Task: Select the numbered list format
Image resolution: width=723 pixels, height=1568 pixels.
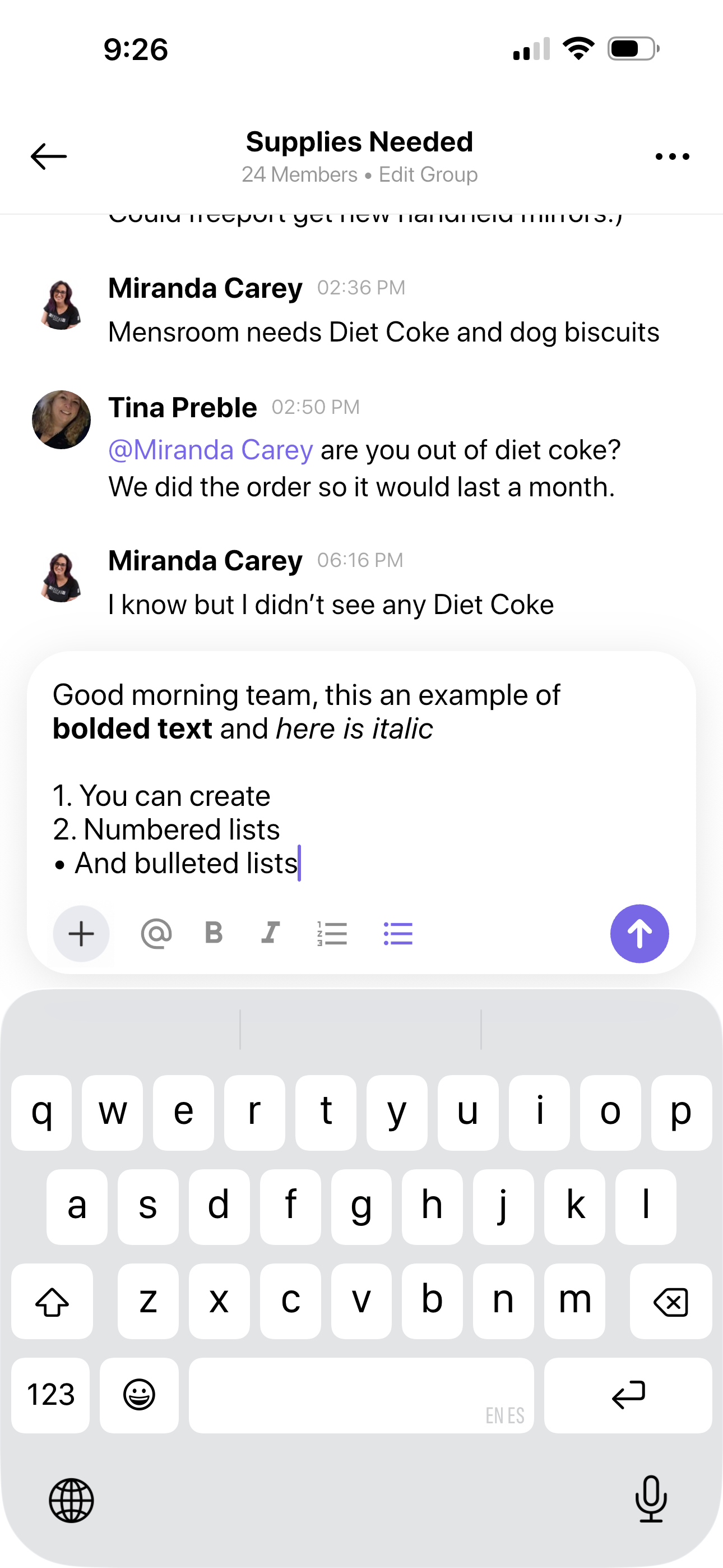Action: pos(332,934)
